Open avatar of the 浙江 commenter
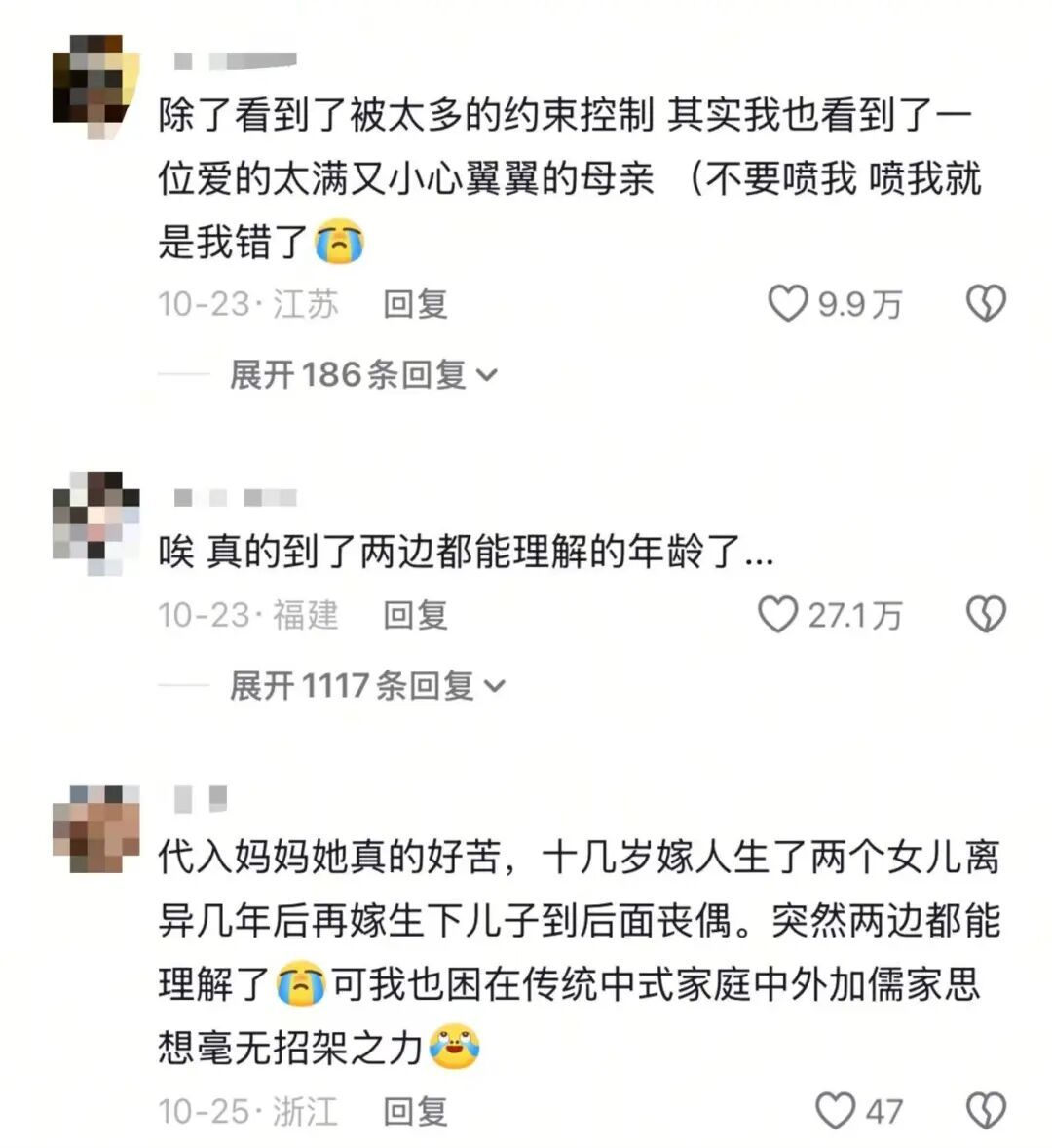This screenshot has width=1052, height=1148. point(94,828)
